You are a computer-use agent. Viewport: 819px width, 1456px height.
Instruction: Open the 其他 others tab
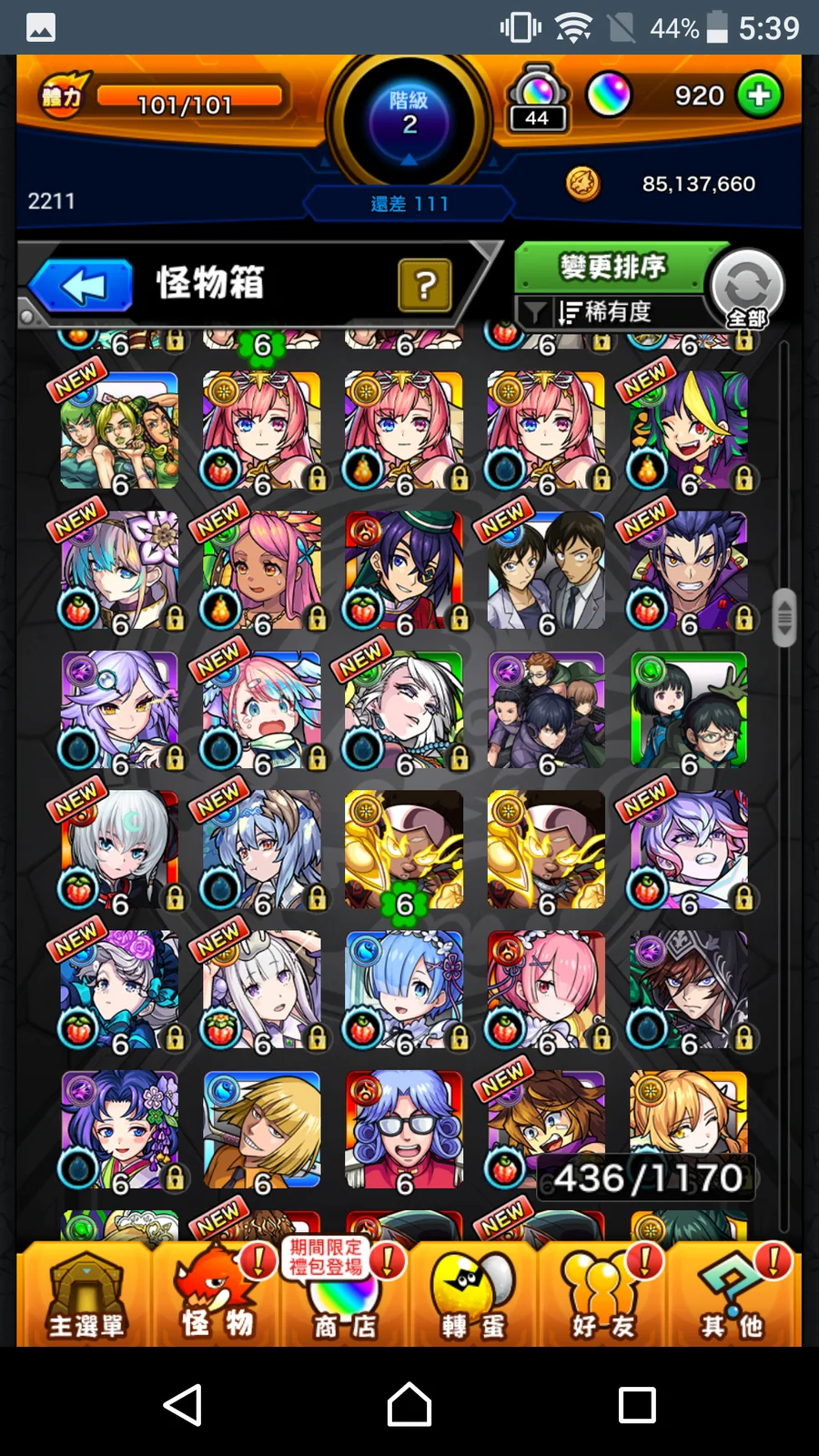[733, 1294]
